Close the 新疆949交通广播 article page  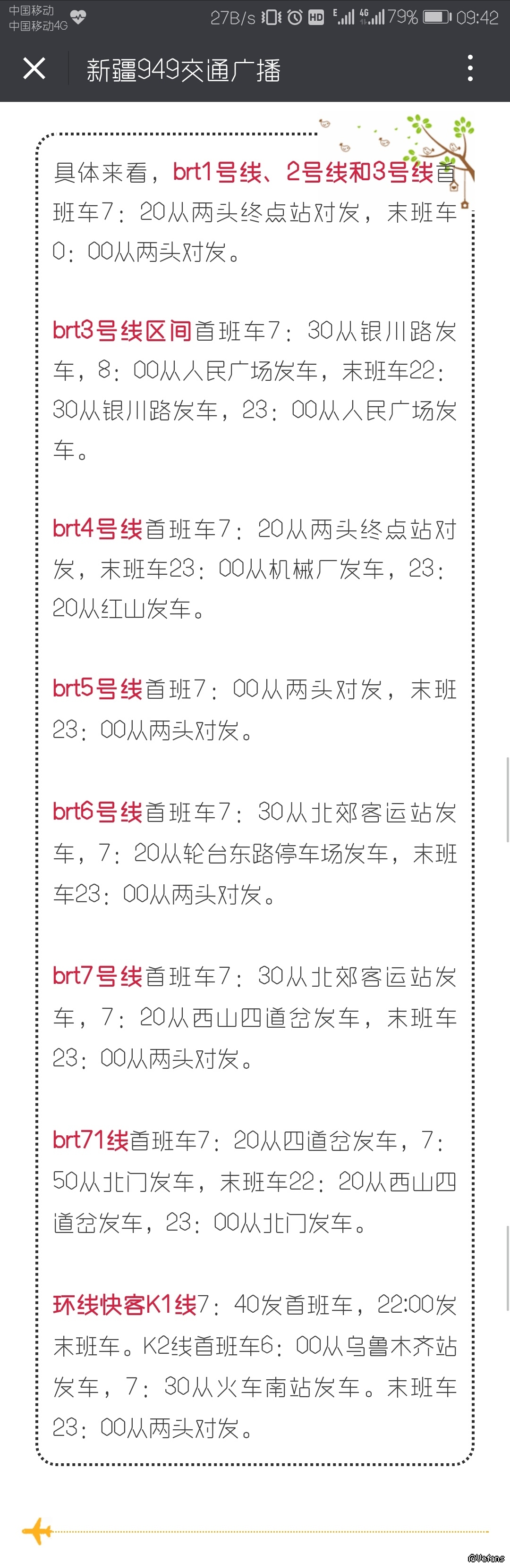pos(34,68)
